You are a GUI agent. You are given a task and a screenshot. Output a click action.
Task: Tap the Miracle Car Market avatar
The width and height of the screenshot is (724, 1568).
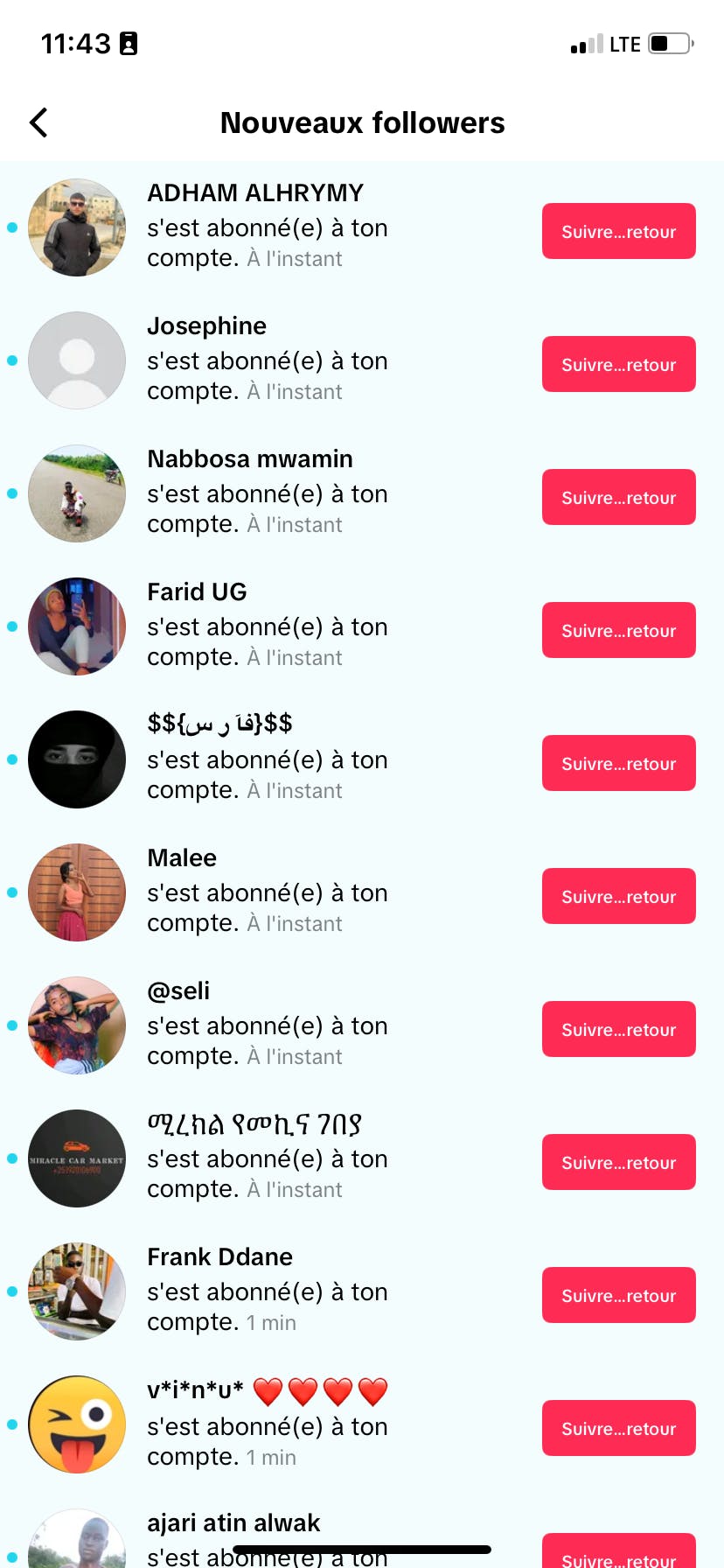[77, 1158]
